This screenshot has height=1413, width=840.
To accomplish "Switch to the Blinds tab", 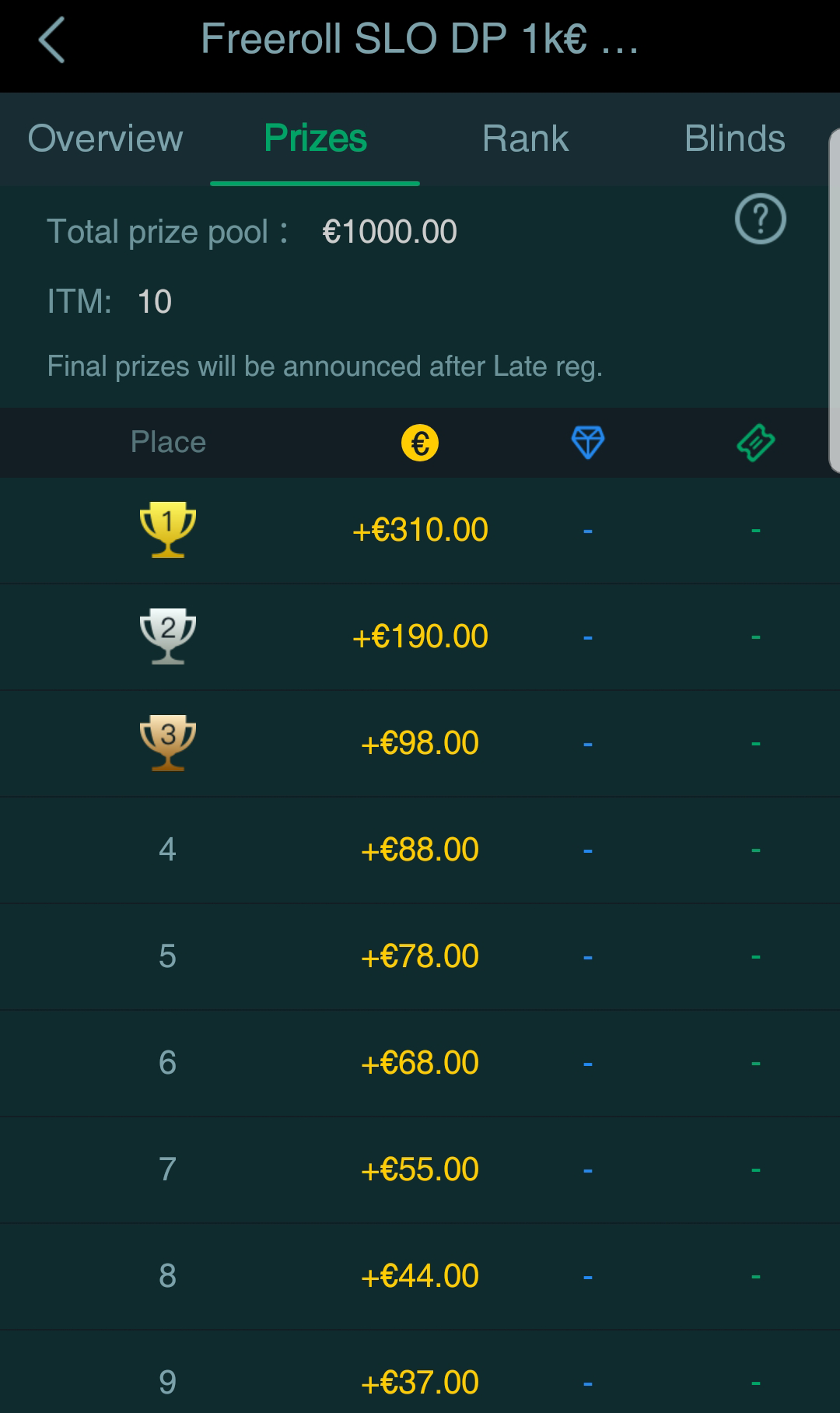I will pyautogui.click(x=734, y=139).
